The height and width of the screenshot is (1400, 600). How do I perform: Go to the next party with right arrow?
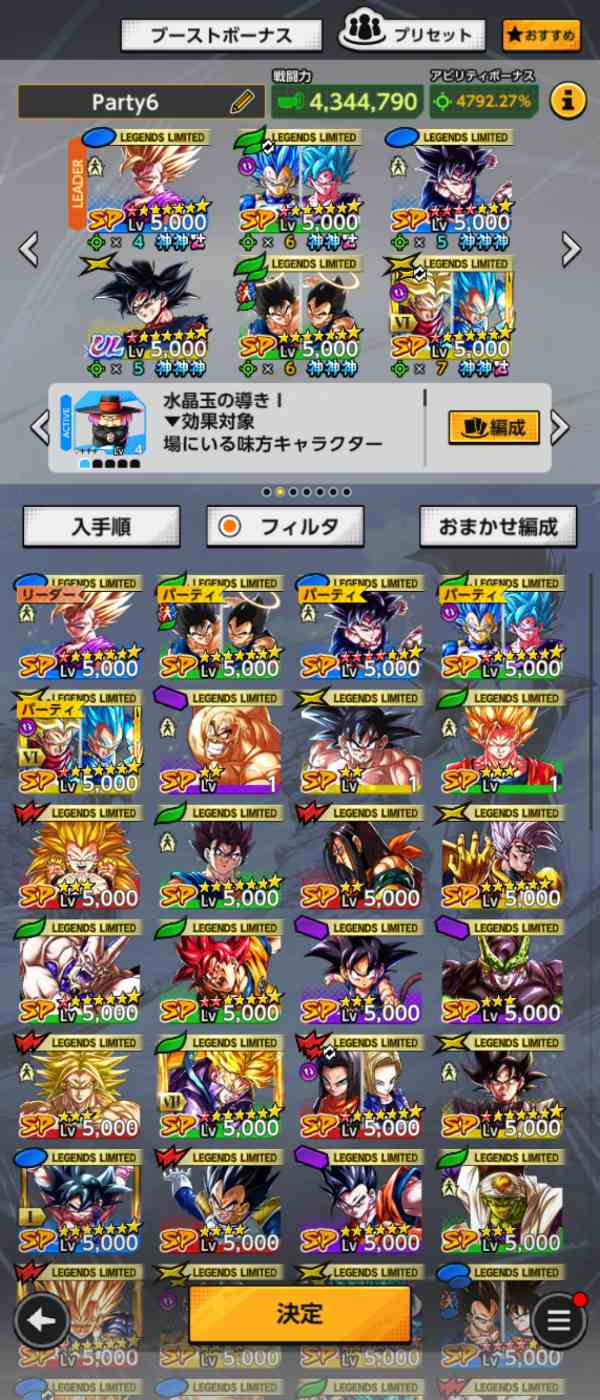(x=571, y=249)
